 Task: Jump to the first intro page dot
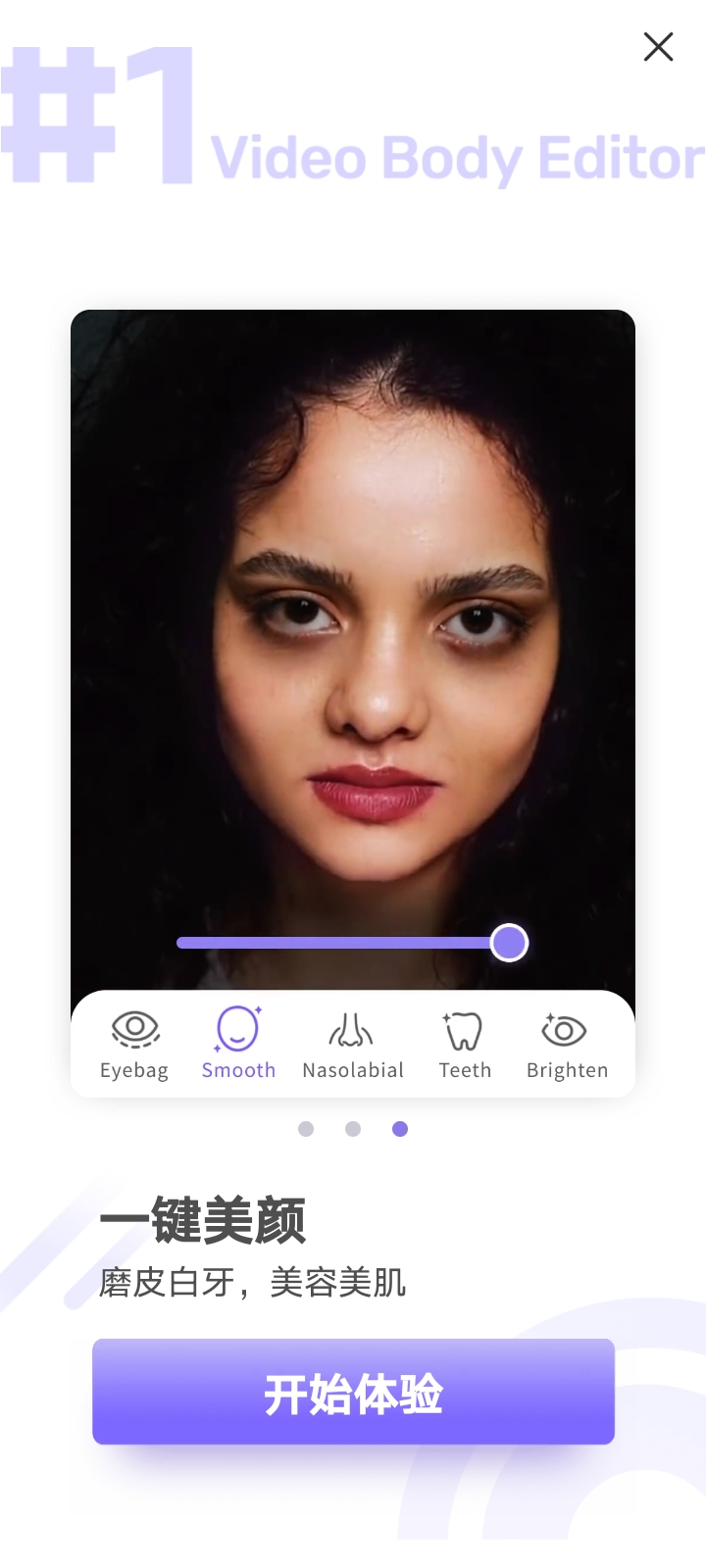pyautogui.click(x=306, y=1129)
